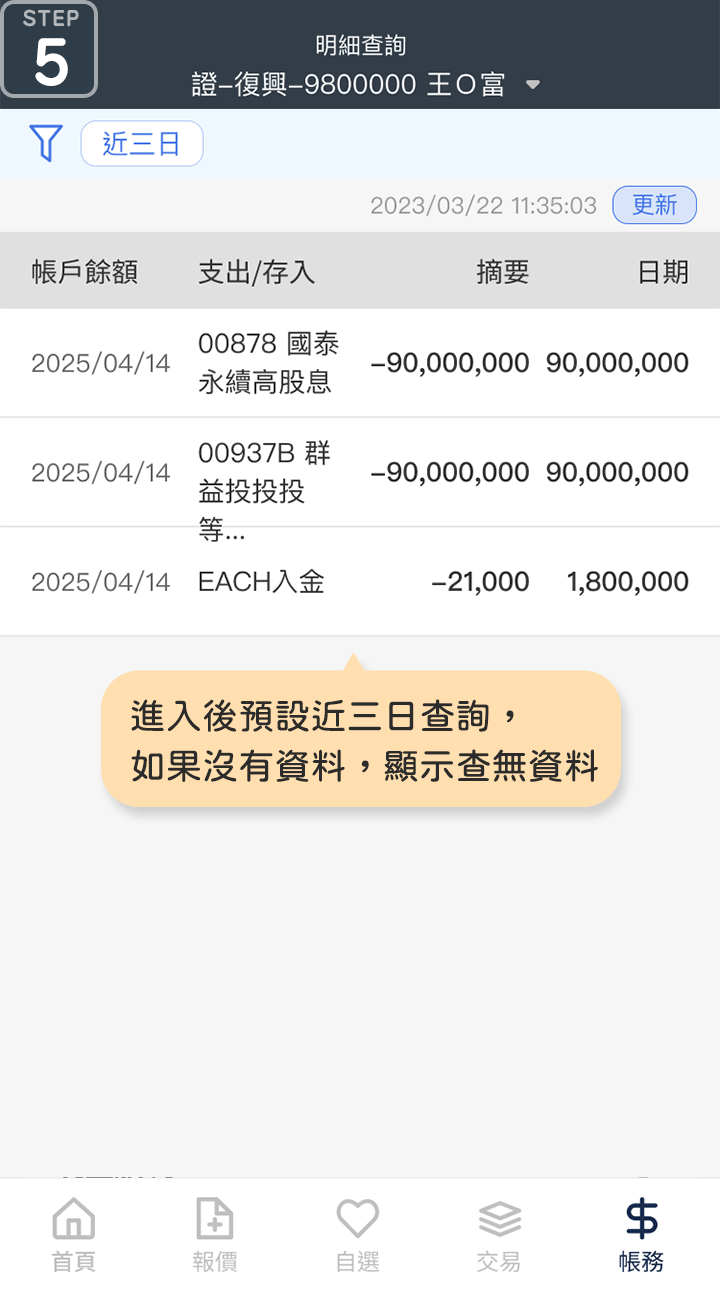Open the filter funnel icon
Image resolution: width=720 pixels, height=1300 pixels.
(x=46, y=143)
